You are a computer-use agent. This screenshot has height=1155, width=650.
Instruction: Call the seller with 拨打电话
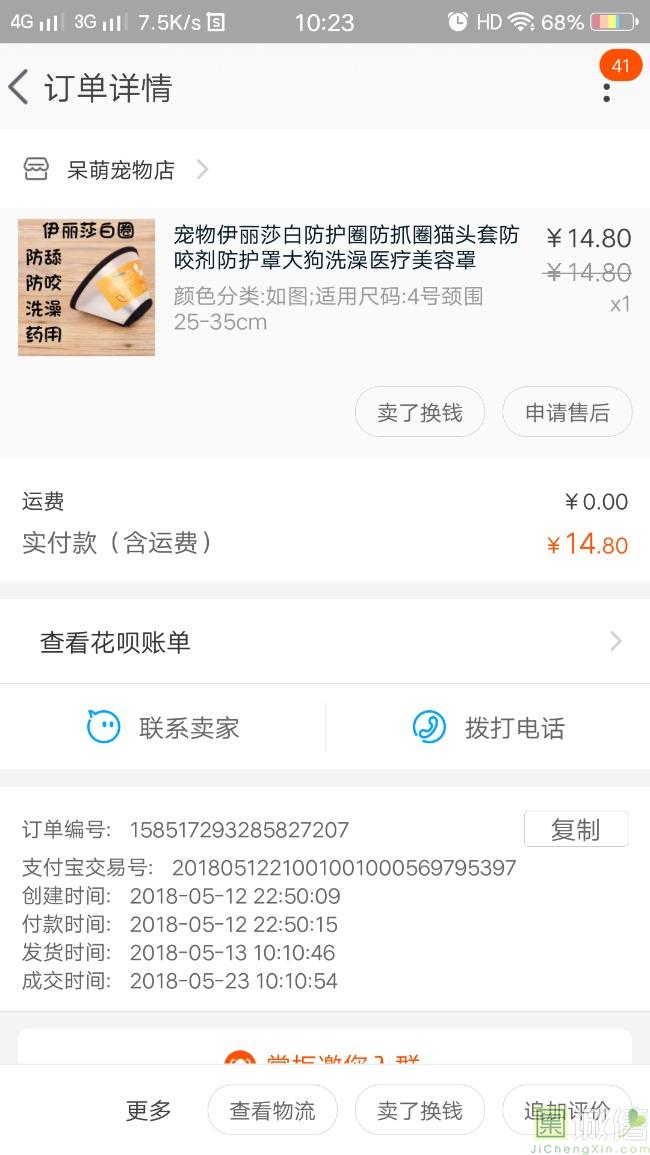tap(489, 727)
